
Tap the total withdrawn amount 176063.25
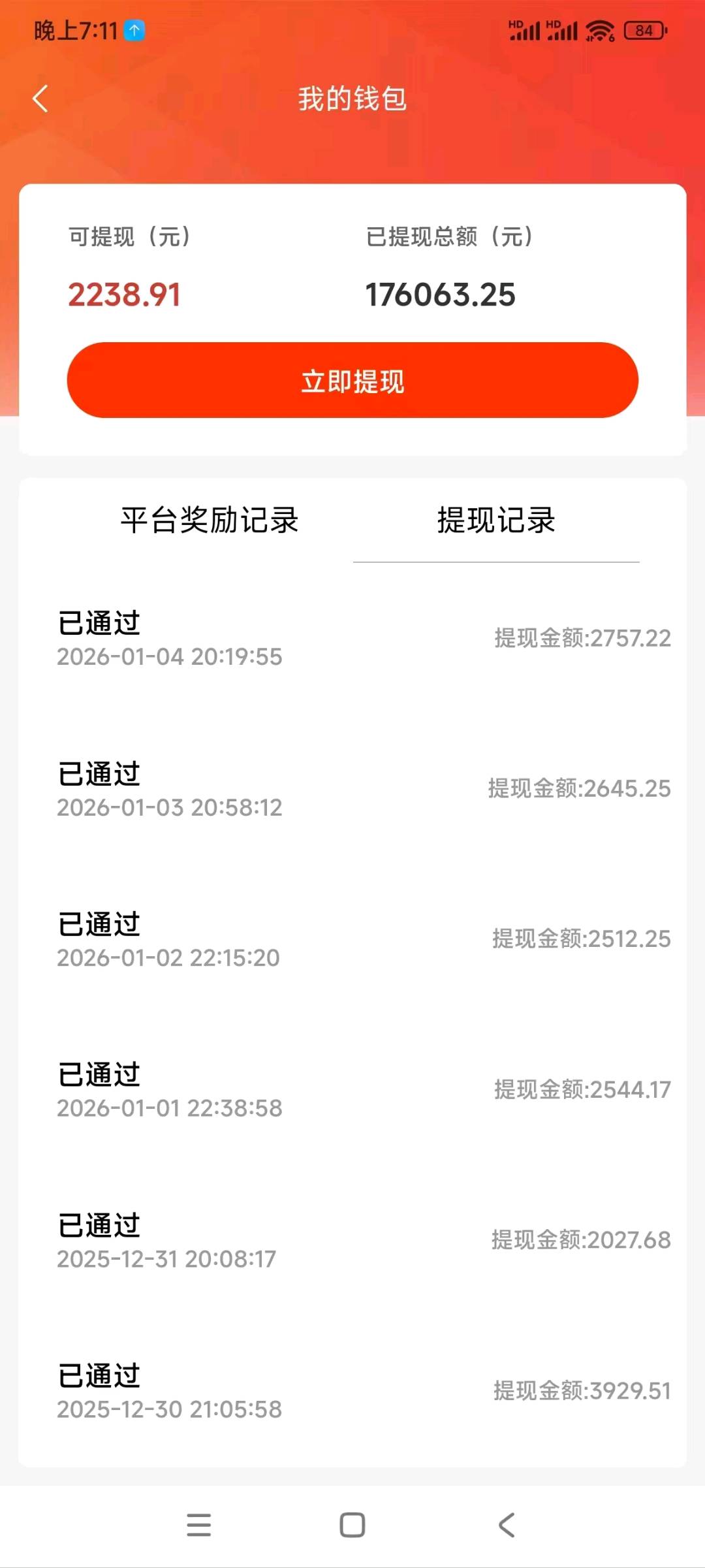441,295
